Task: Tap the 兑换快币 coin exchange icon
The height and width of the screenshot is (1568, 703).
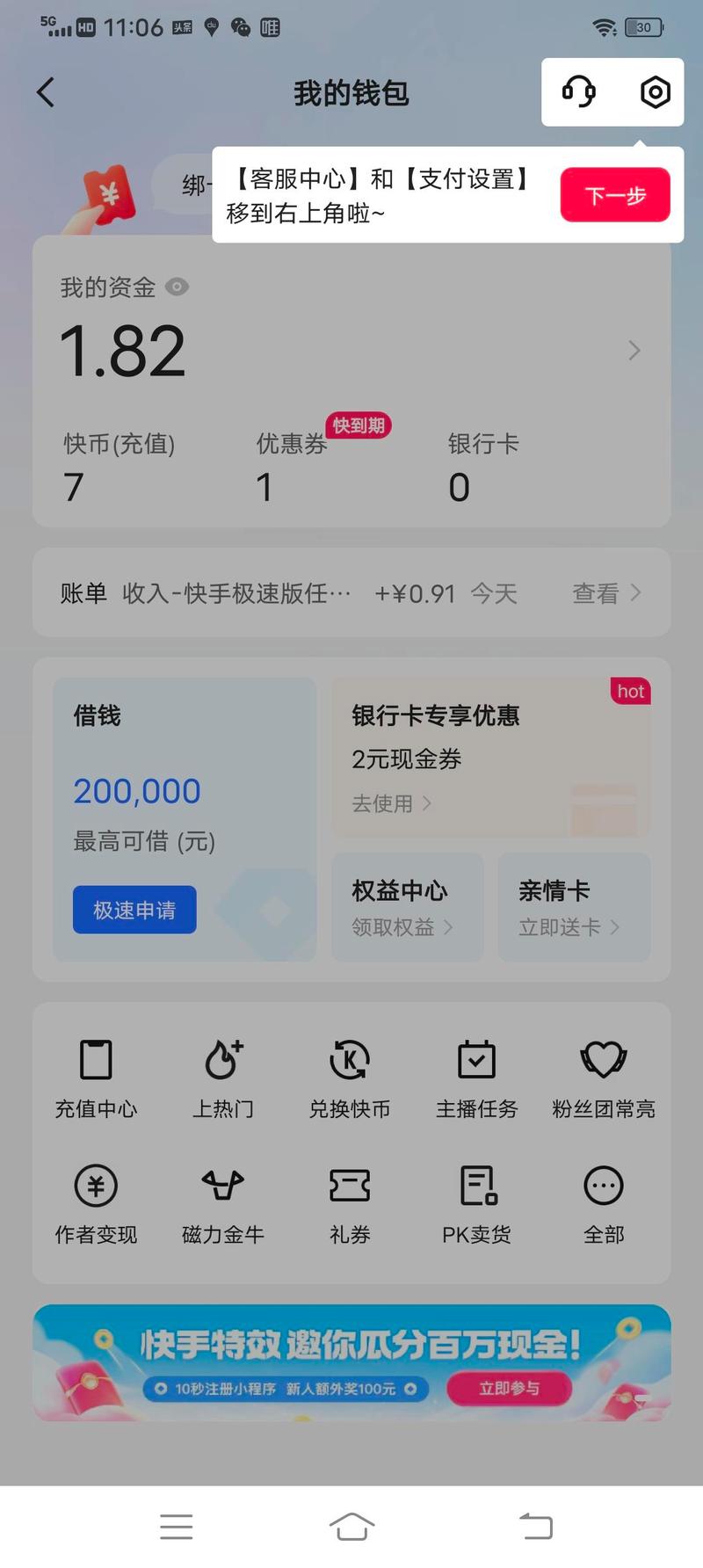Action: pos(349,1074)
